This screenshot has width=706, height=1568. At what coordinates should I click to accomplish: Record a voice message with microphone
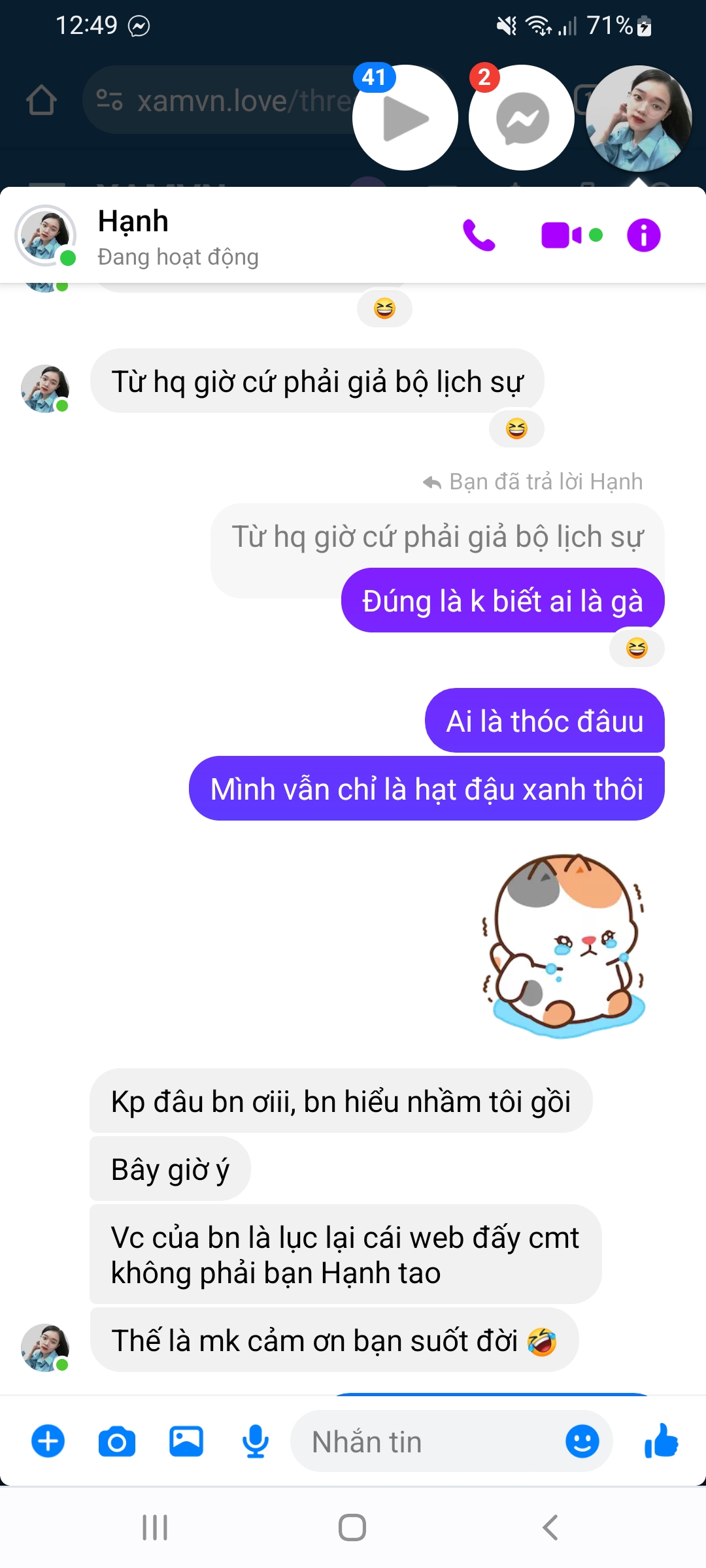coord(255,1441)
